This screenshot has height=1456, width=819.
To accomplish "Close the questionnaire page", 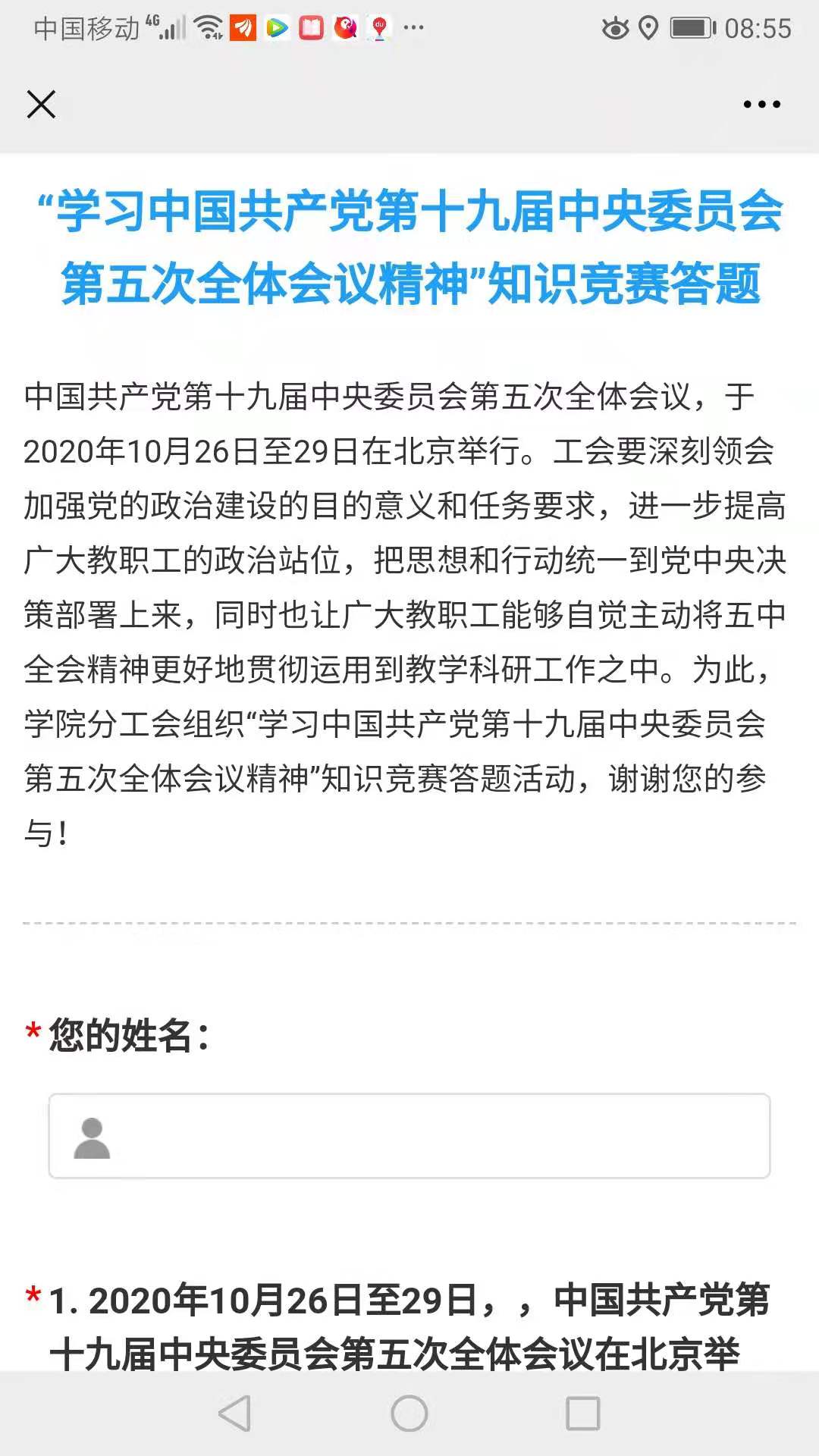I will point(41,105).
